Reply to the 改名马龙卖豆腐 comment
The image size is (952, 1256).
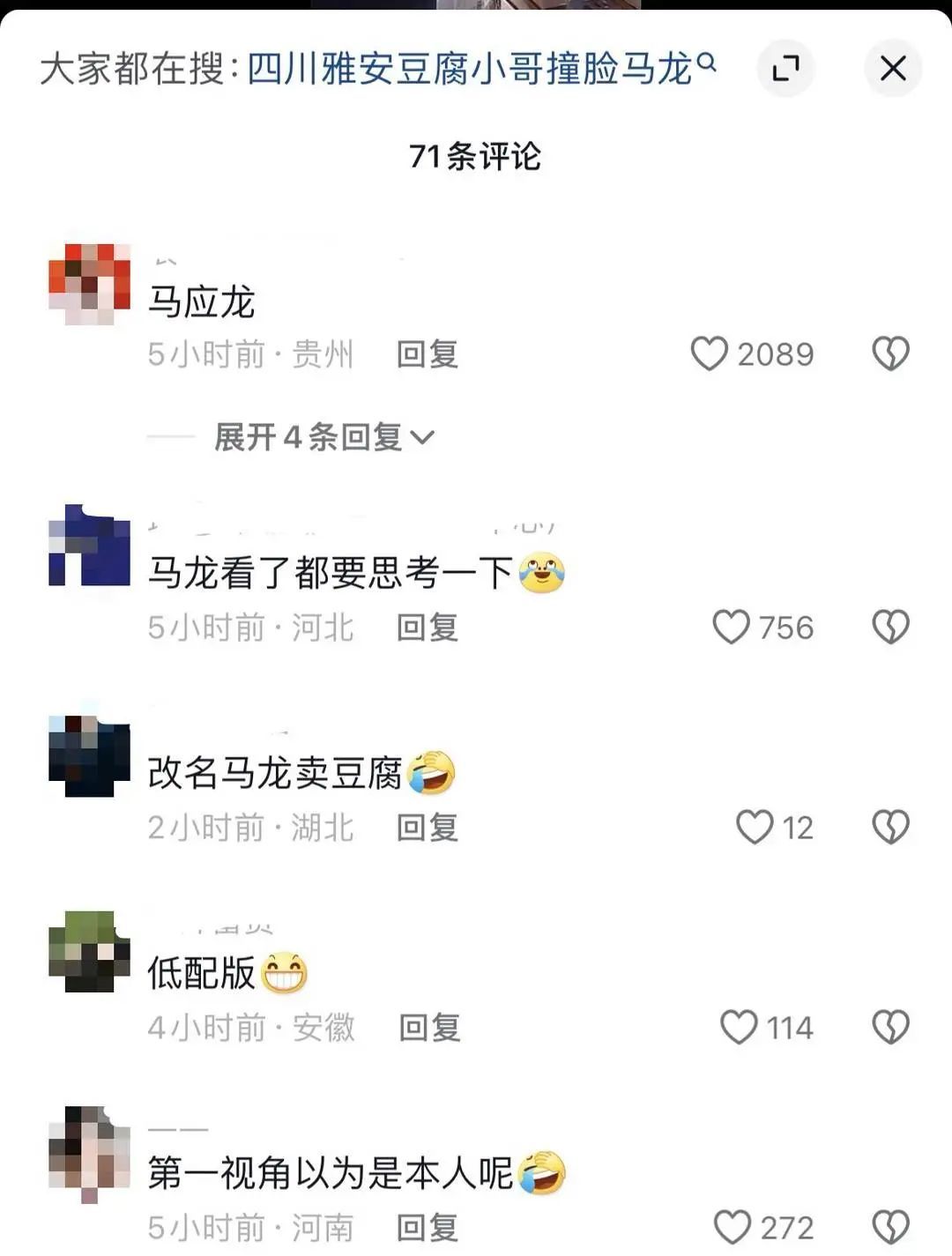(429, 827)
